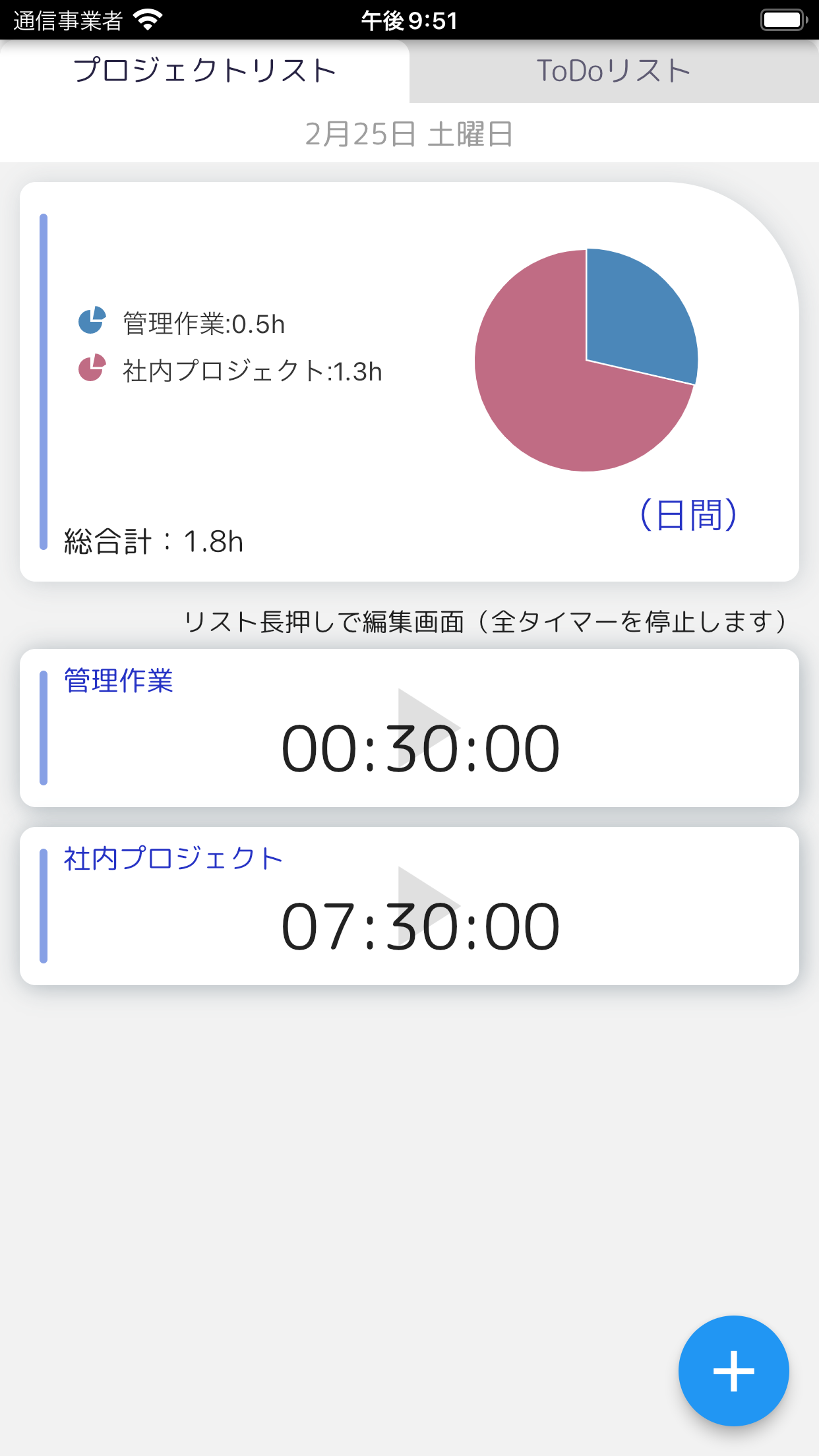Start timing 社内プロジェクト by tapping its timer display

[x=419, y=925]
